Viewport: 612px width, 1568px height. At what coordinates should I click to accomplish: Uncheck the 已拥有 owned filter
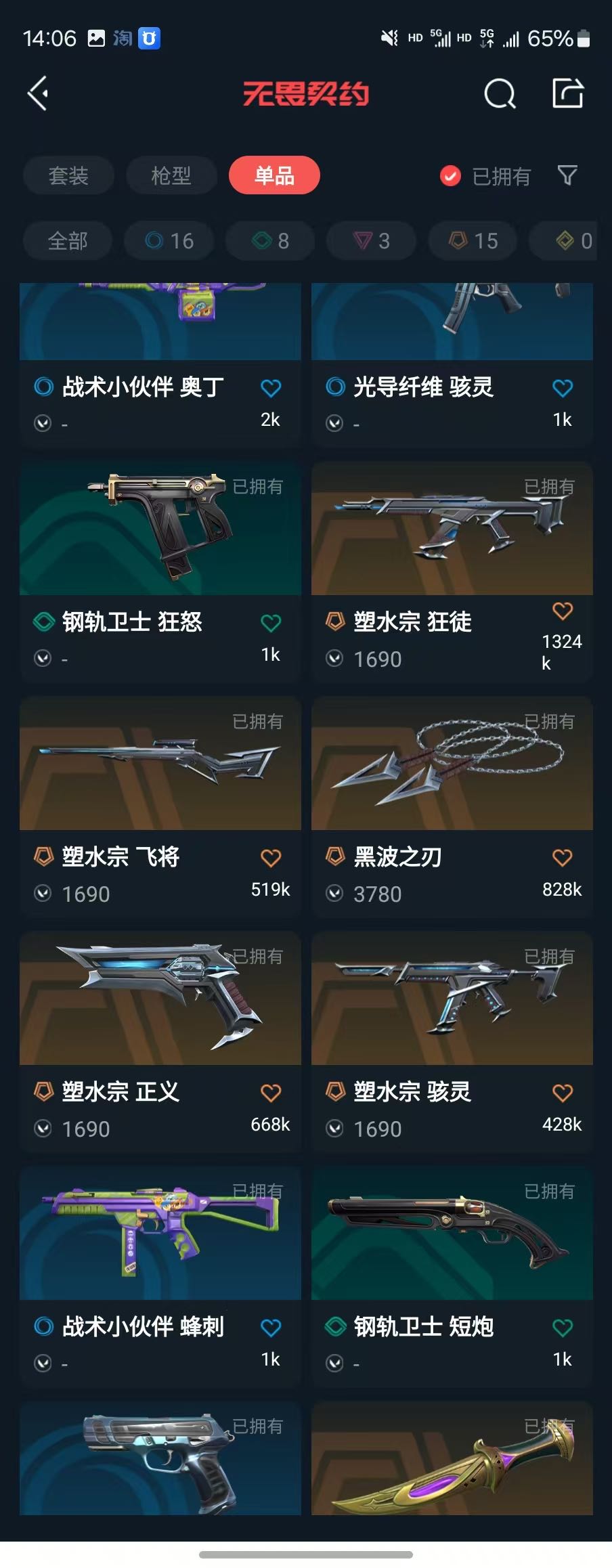450,176
